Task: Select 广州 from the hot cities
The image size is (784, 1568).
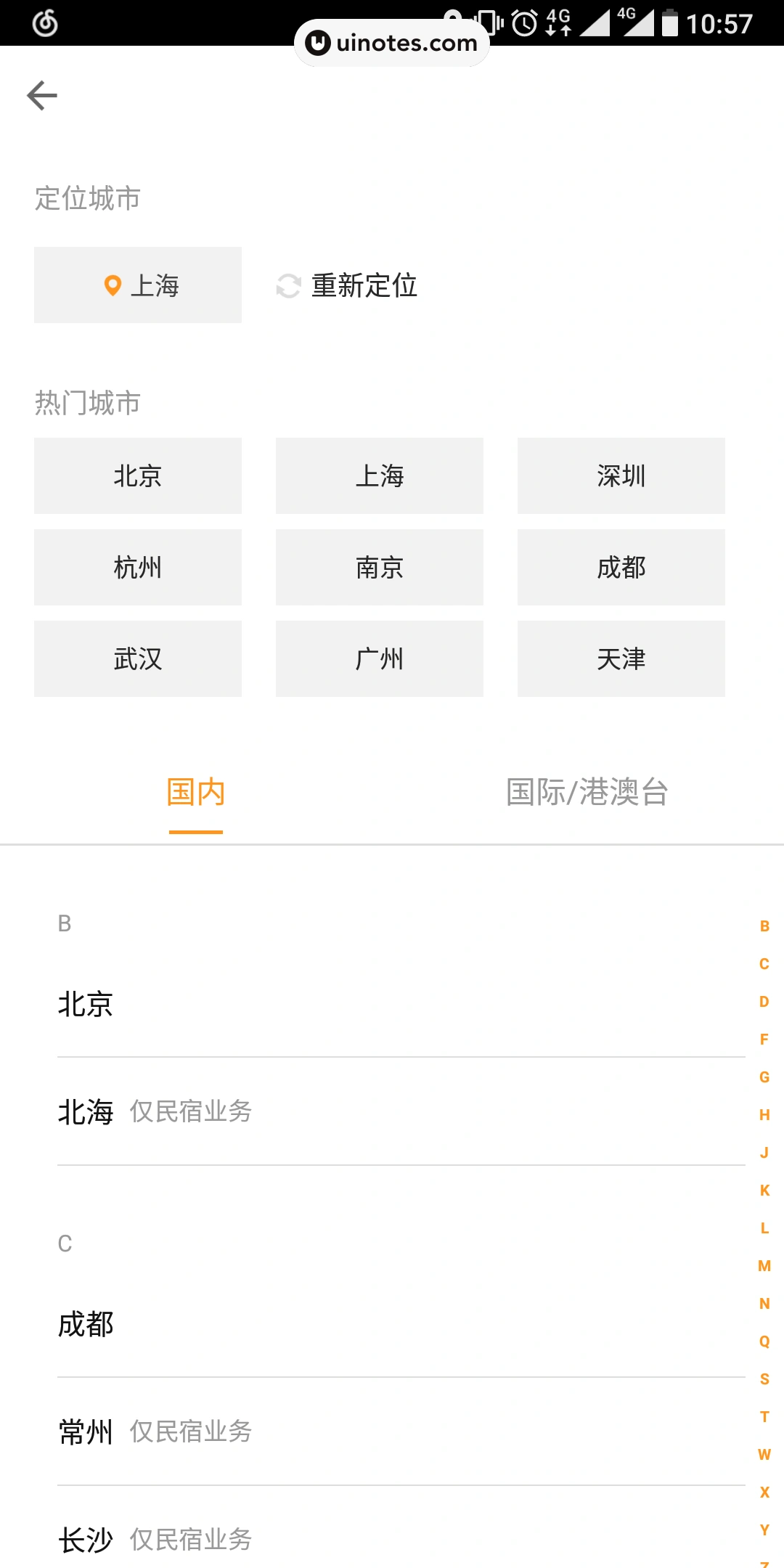Action: coord(379,659)
